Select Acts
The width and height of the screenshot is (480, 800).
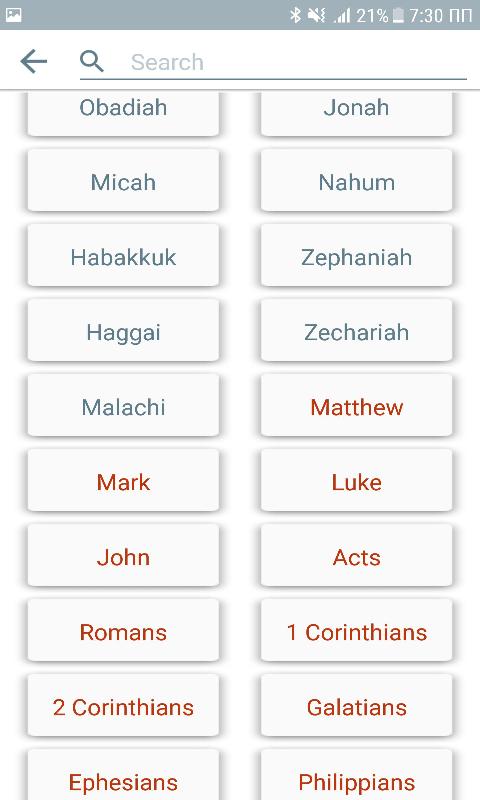pyautogui.click(x=357, y=556)
